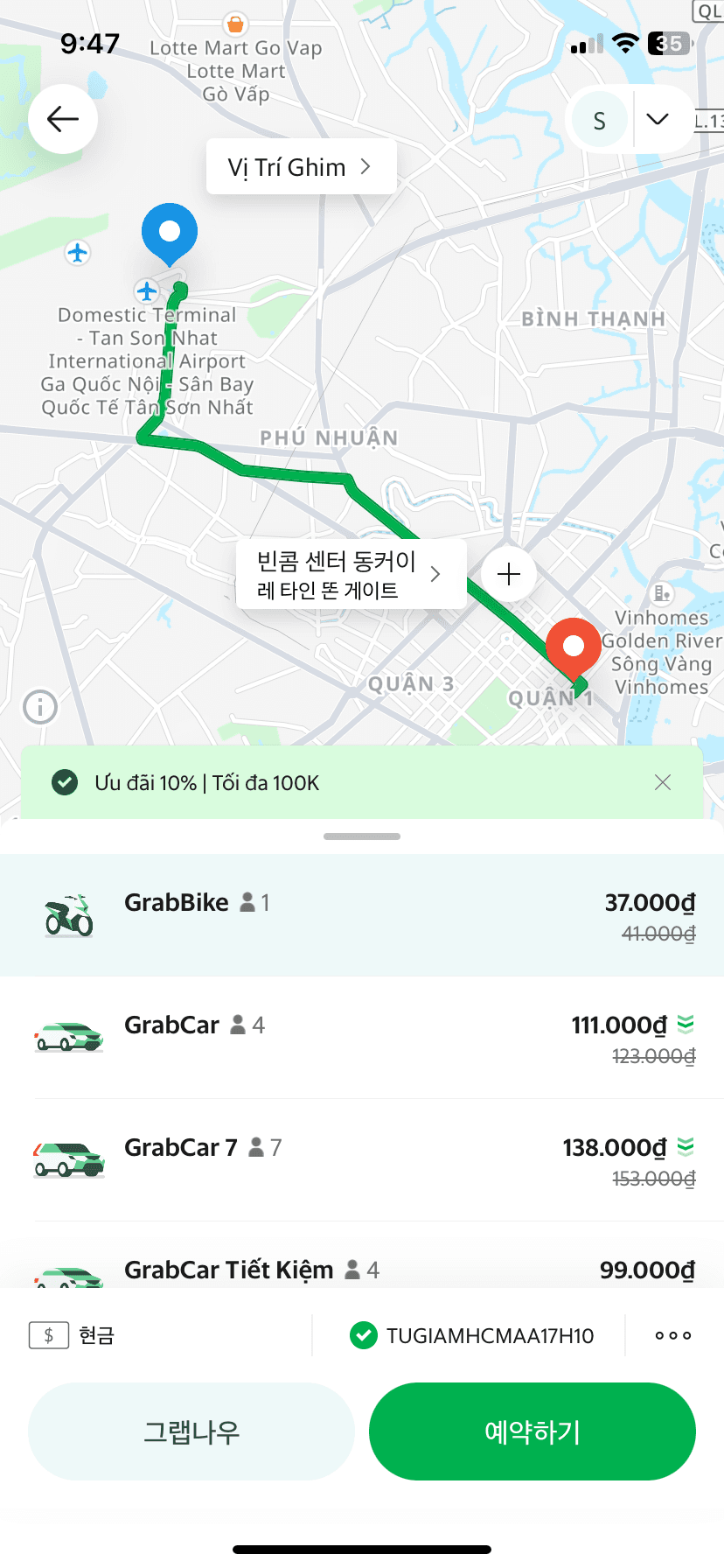Go back using the arrow button
Image resolution: width=724 pixels, height=1568 pixels.
pos(63,119)
